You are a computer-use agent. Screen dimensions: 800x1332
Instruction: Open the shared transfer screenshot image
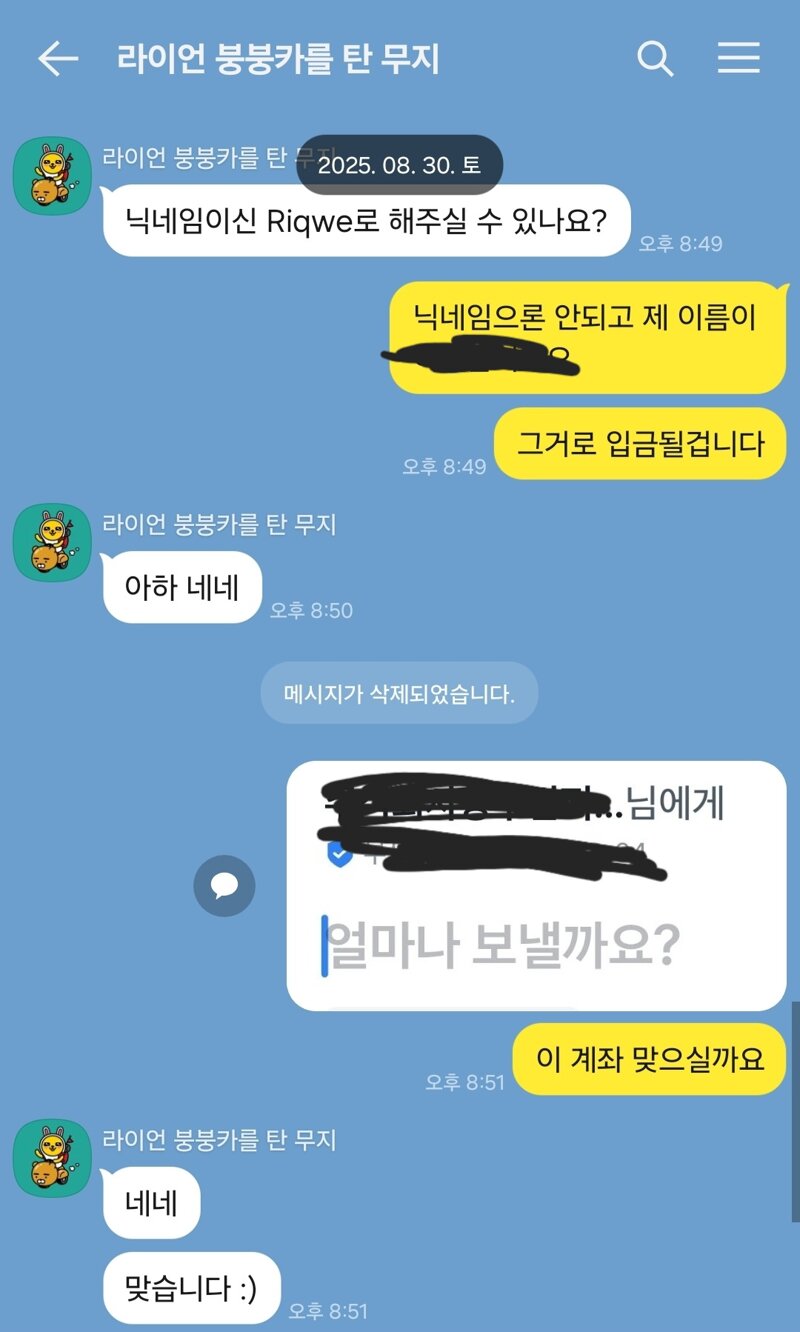(536, 885)
